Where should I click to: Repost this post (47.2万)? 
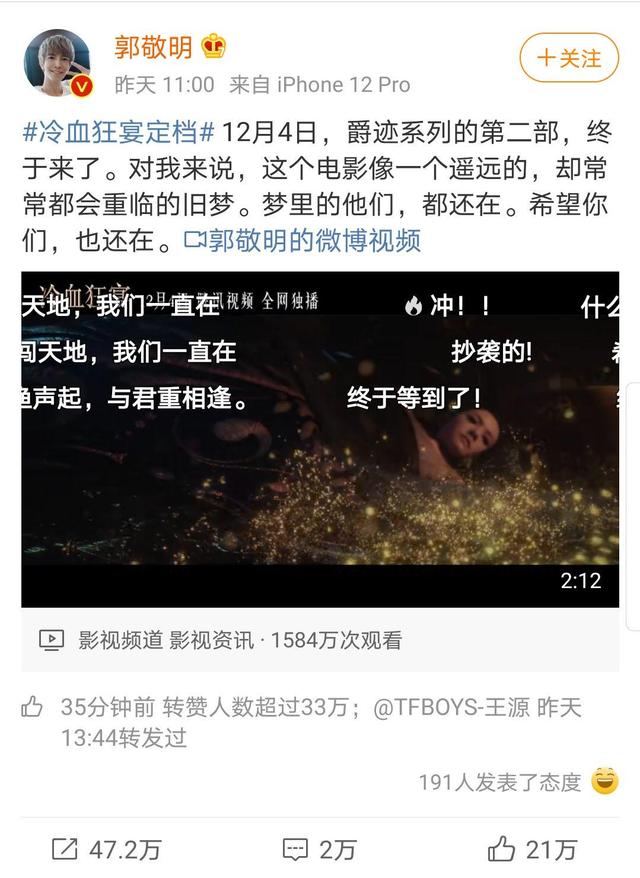click(x=106, y=850)
